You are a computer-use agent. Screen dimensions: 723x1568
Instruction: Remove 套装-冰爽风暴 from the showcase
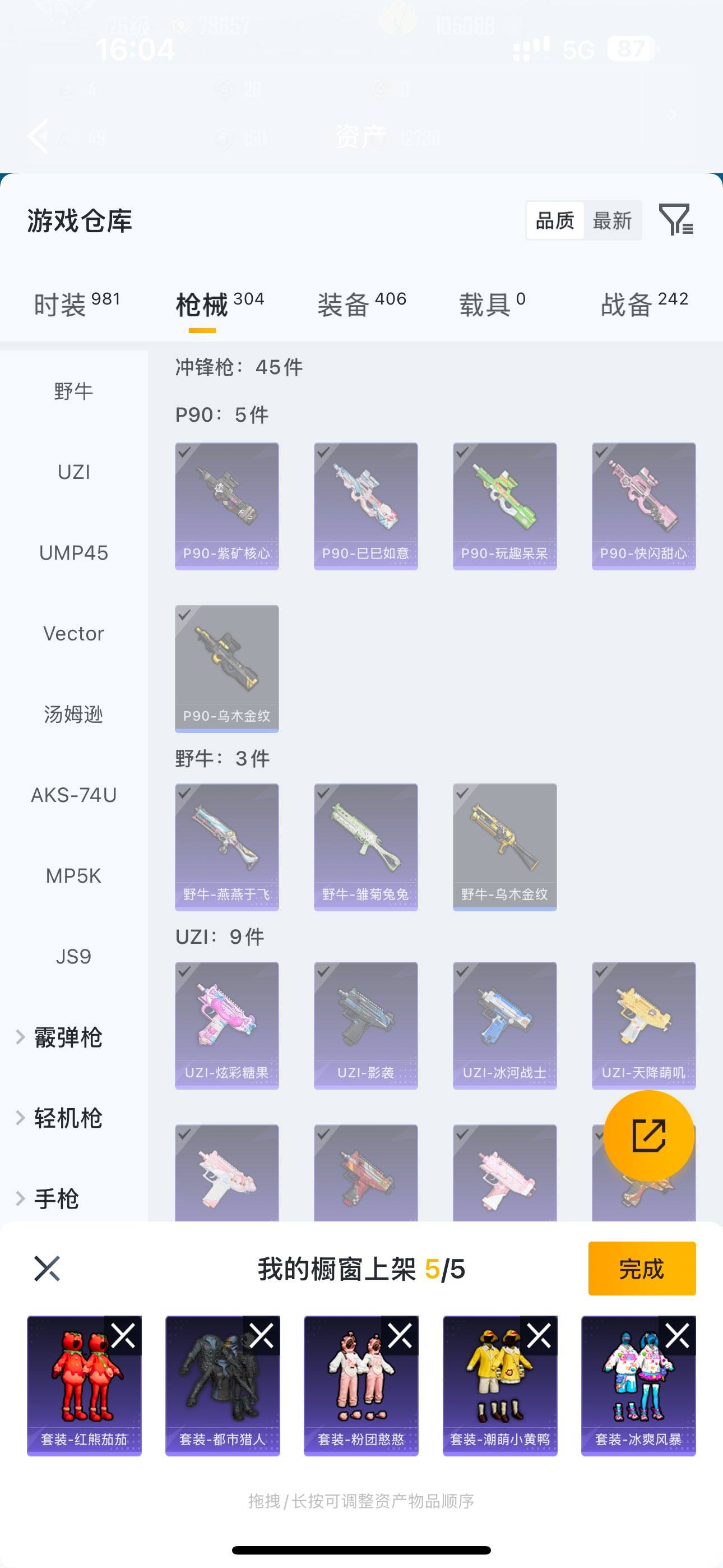click(x=676, y=1336)
